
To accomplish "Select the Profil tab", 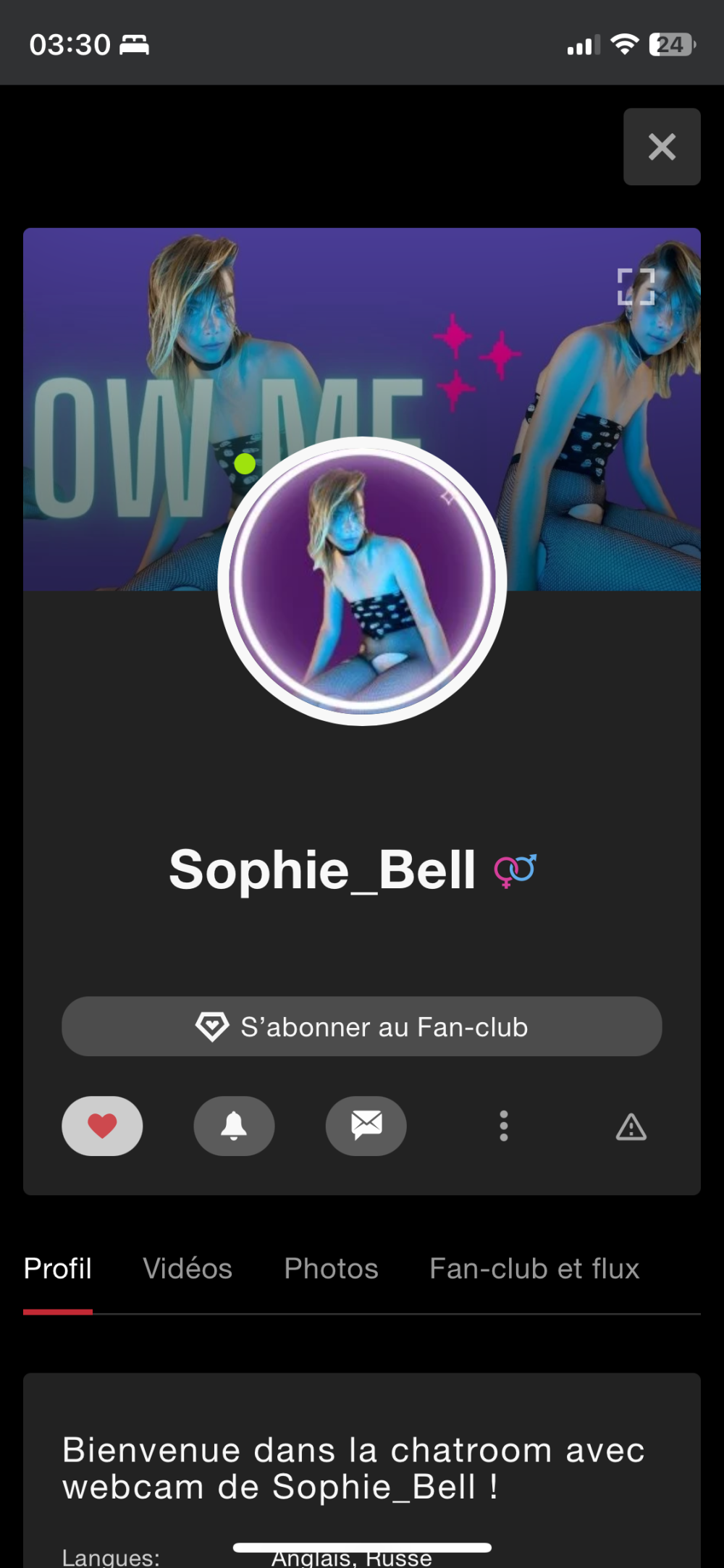I will [58, 1269].
